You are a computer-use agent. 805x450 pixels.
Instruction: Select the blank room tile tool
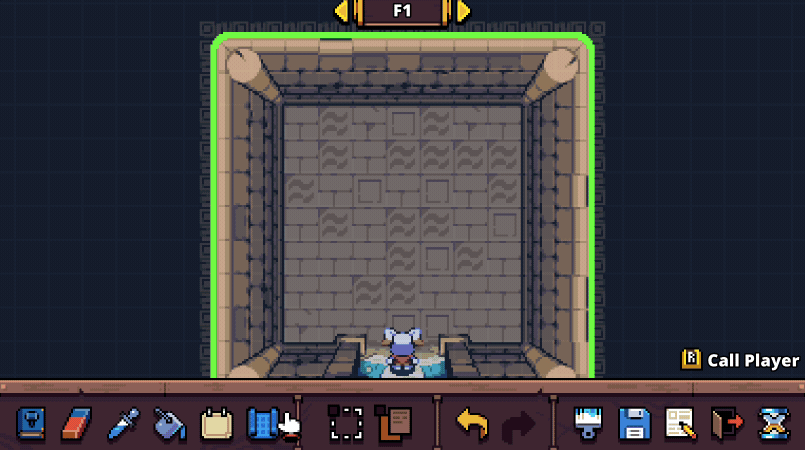[216, 424]
